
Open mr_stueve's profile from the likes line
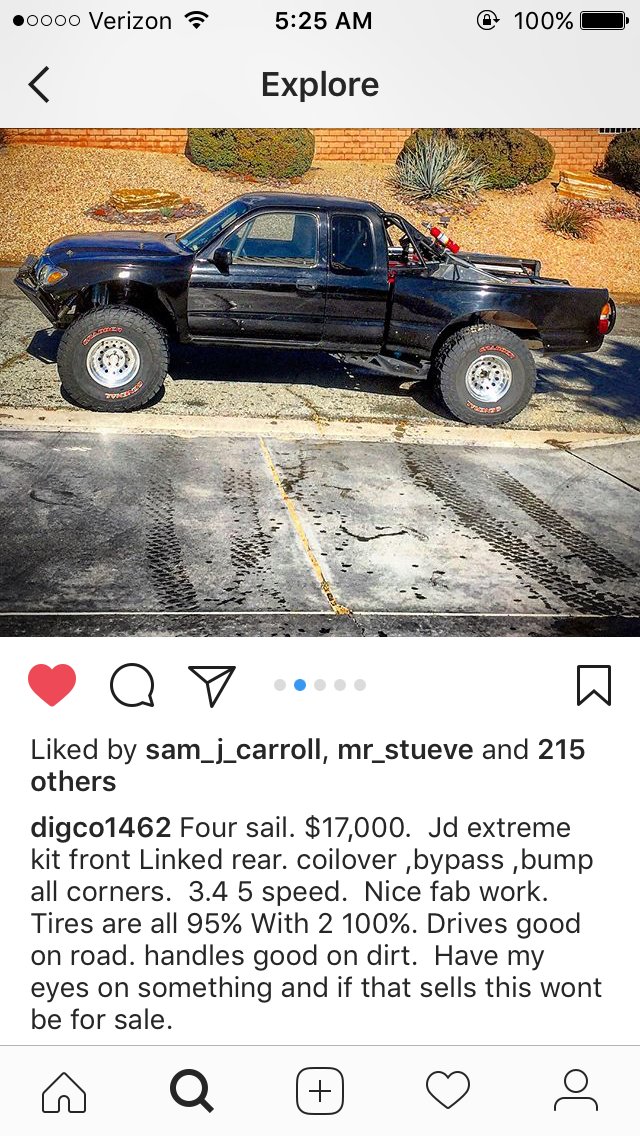point(405,751)
